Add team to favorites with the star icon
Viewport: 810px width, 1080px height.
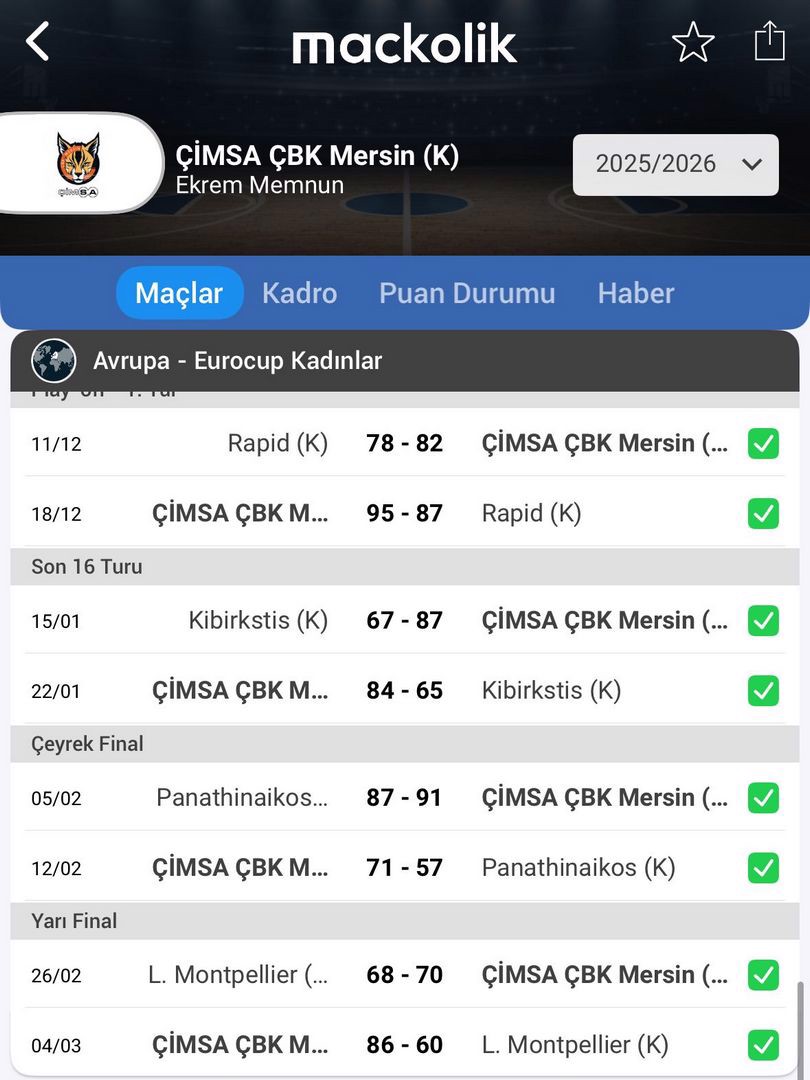pos(693,43)
